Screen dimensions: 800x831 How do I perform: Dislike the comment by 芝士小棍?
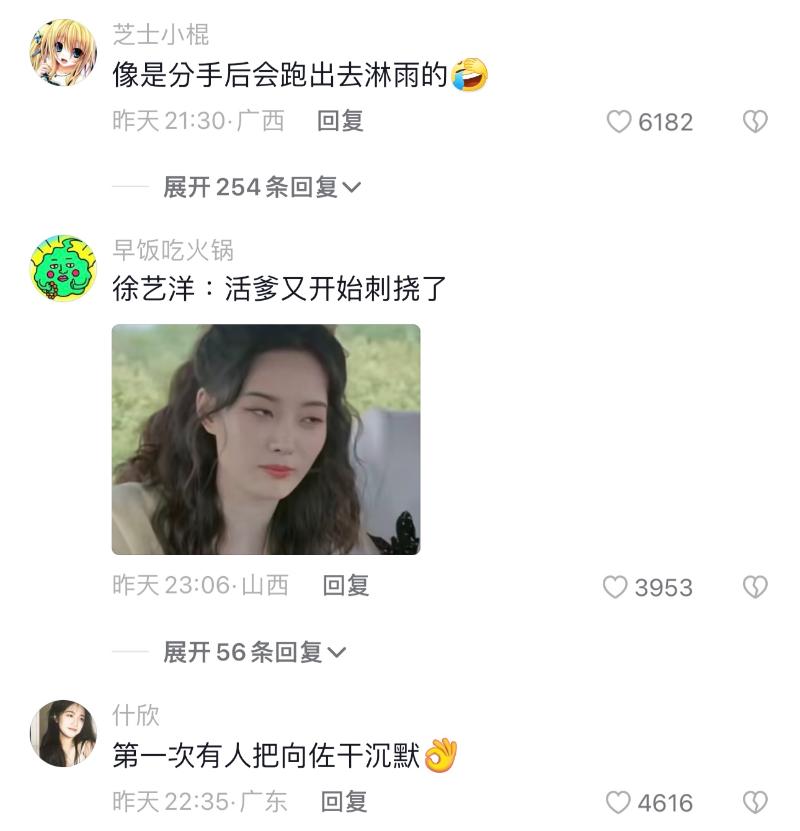click(755, 122)
